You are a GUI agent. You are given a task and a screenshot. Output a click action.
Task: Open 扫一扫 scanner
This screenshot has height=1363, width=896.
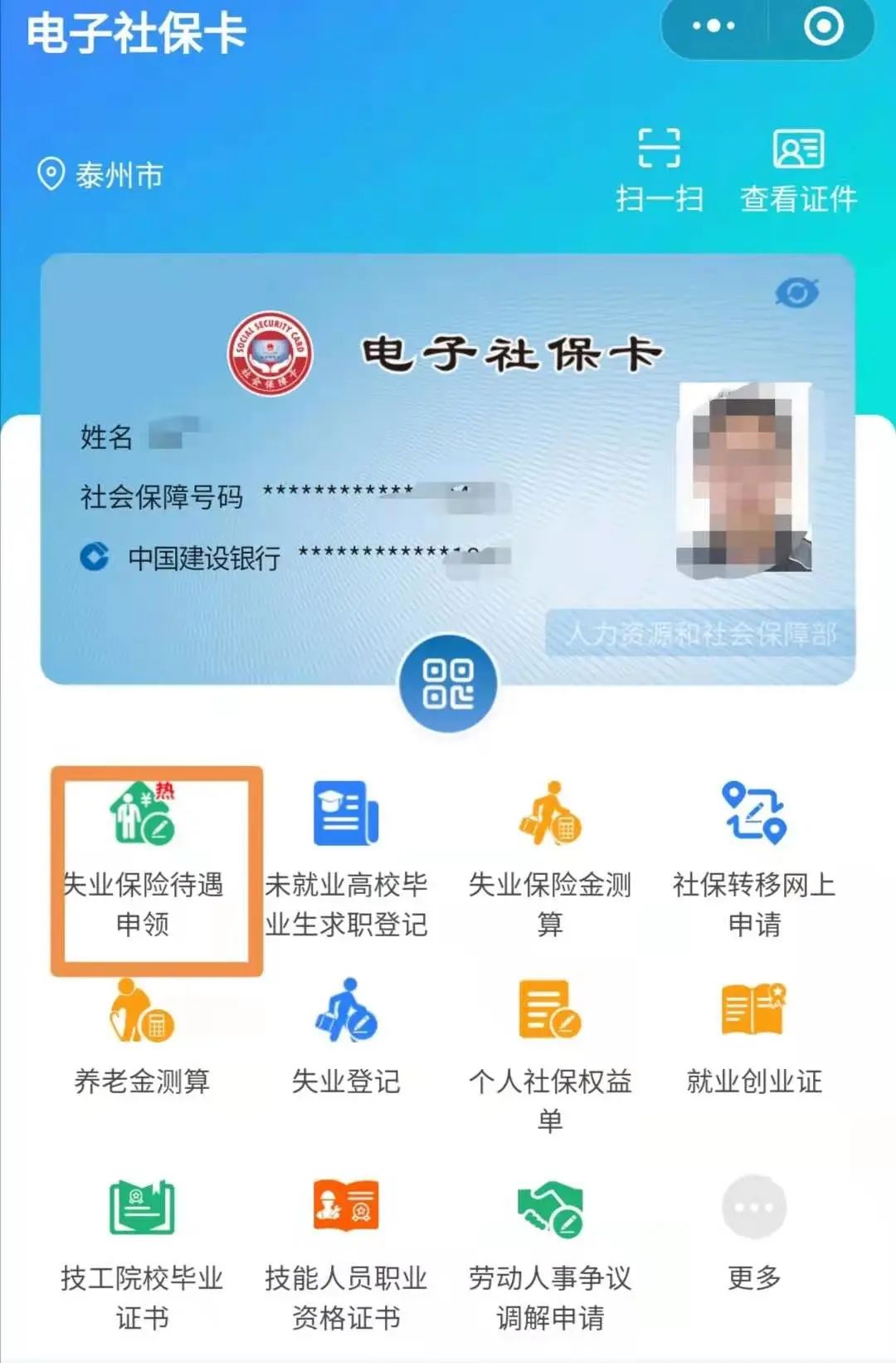point(660,169)
